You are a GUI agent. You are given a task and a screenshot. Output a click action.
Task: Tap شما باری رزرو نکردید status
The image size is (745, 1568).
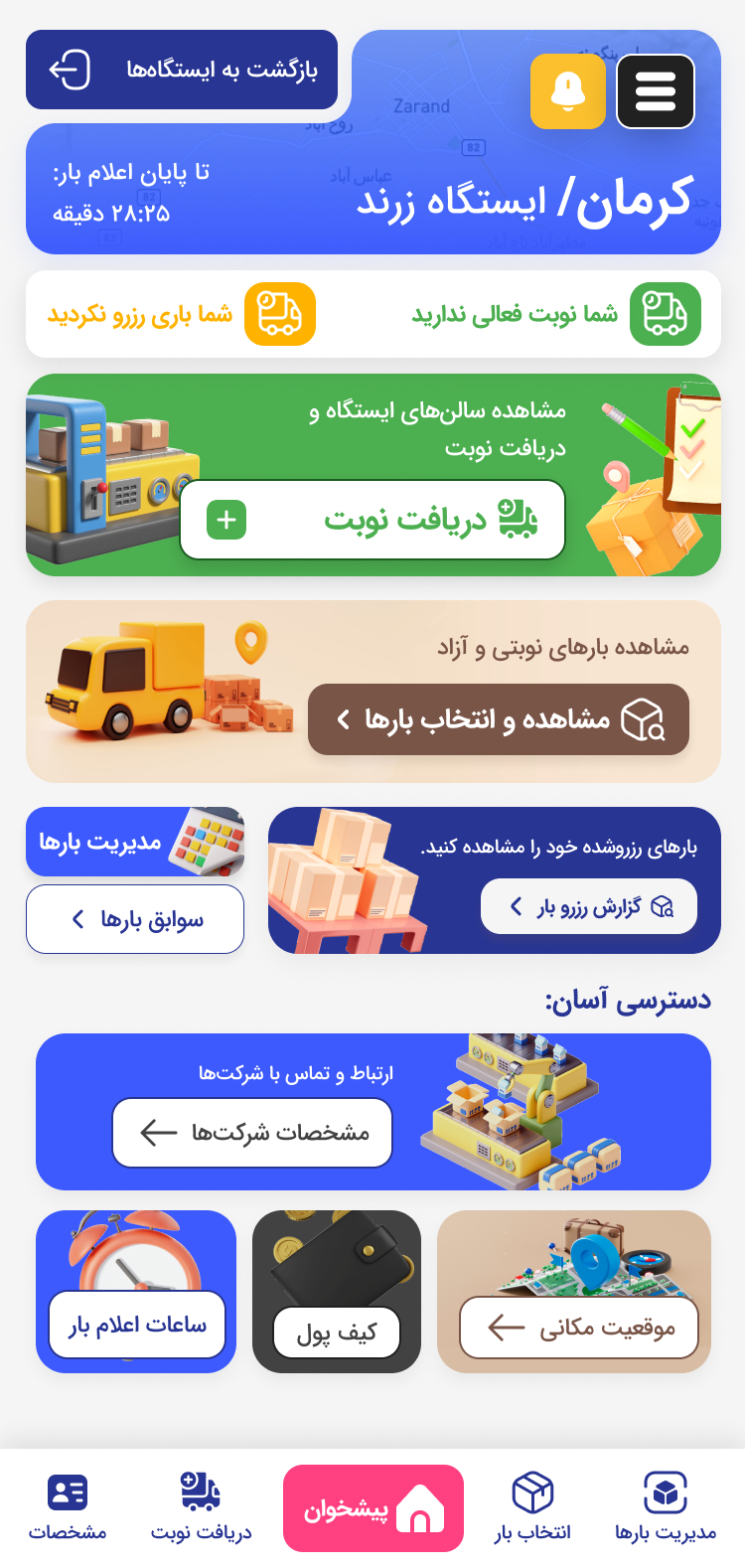pyautogui.click(x=182, y=314)
